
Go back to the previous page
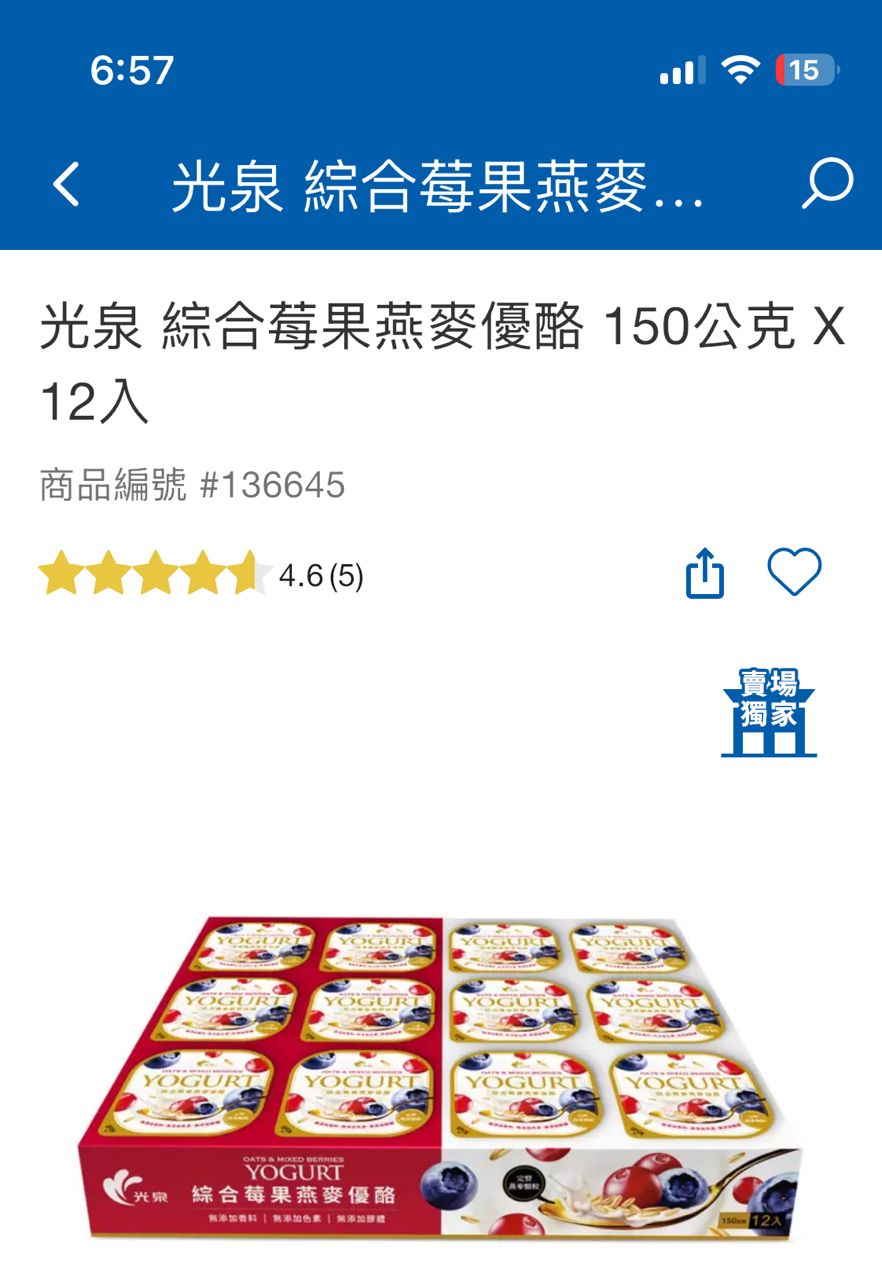(66, 185)
